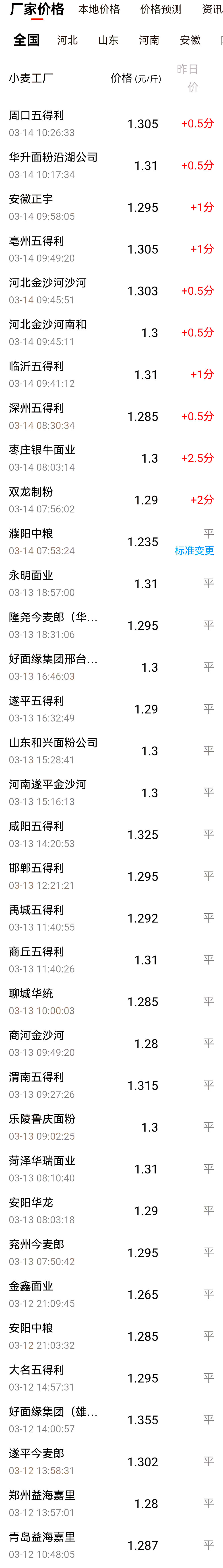View the 华升面粉沿湖公司 row

(x=111, y=166)
